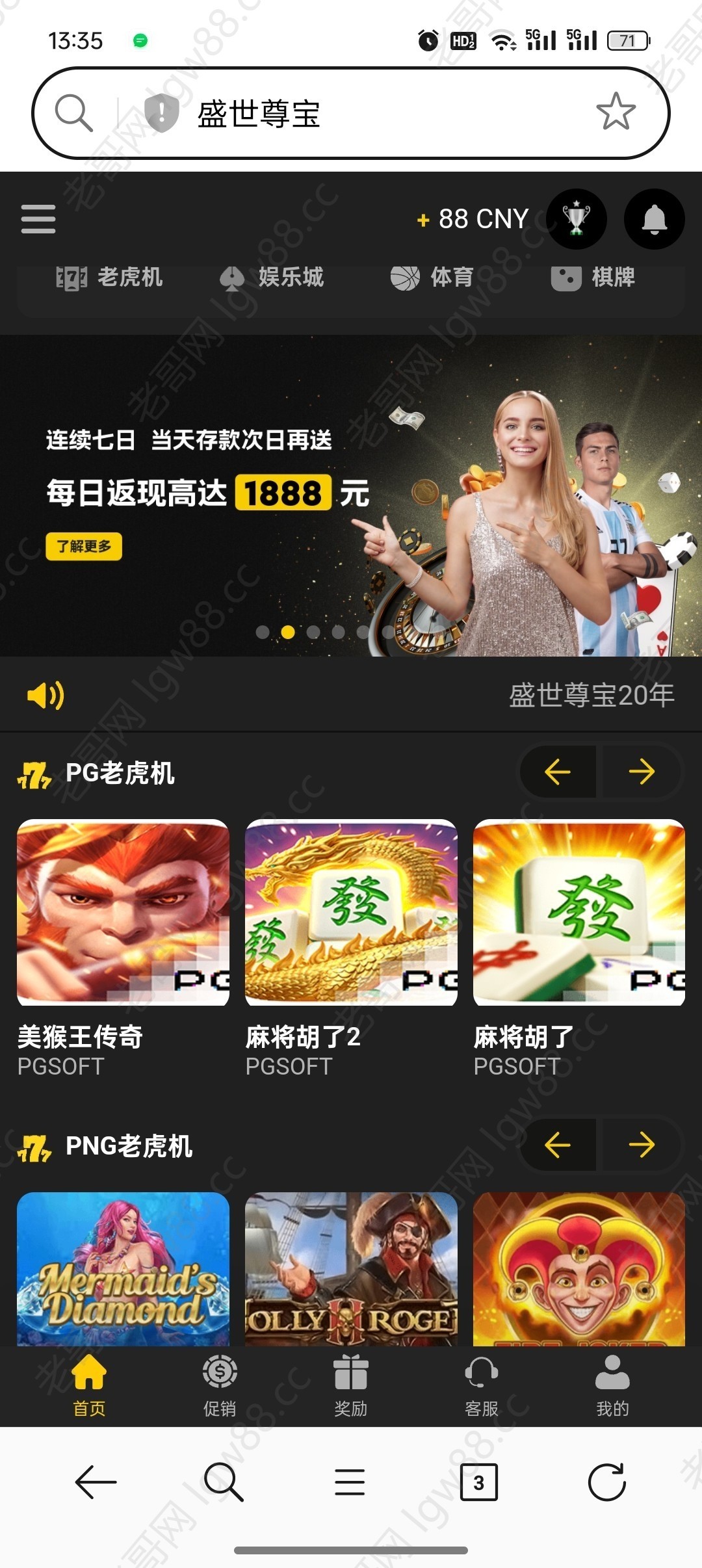The image size is (702, 1568).
Task: Show next PG老虎机 games with right arrow
Action: coord(642,772)
